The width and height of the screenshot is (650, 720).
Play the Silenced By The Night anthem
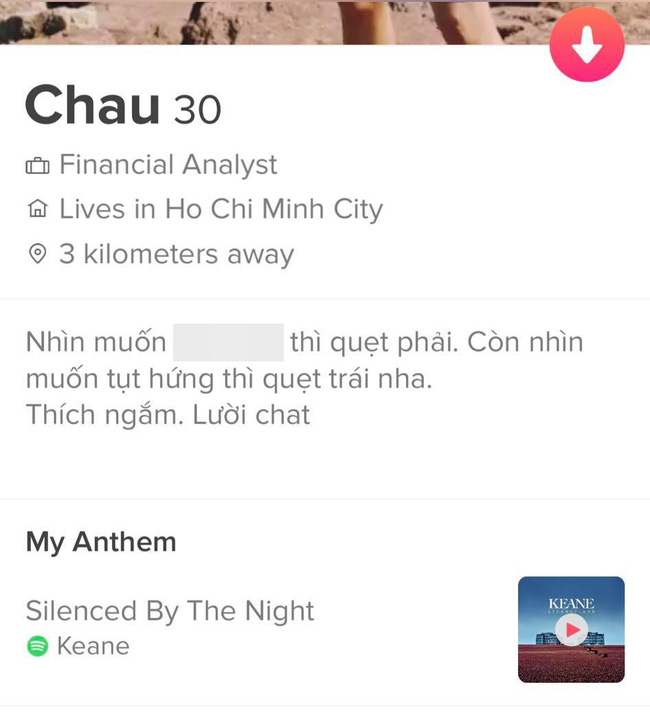tap(571, 630)
